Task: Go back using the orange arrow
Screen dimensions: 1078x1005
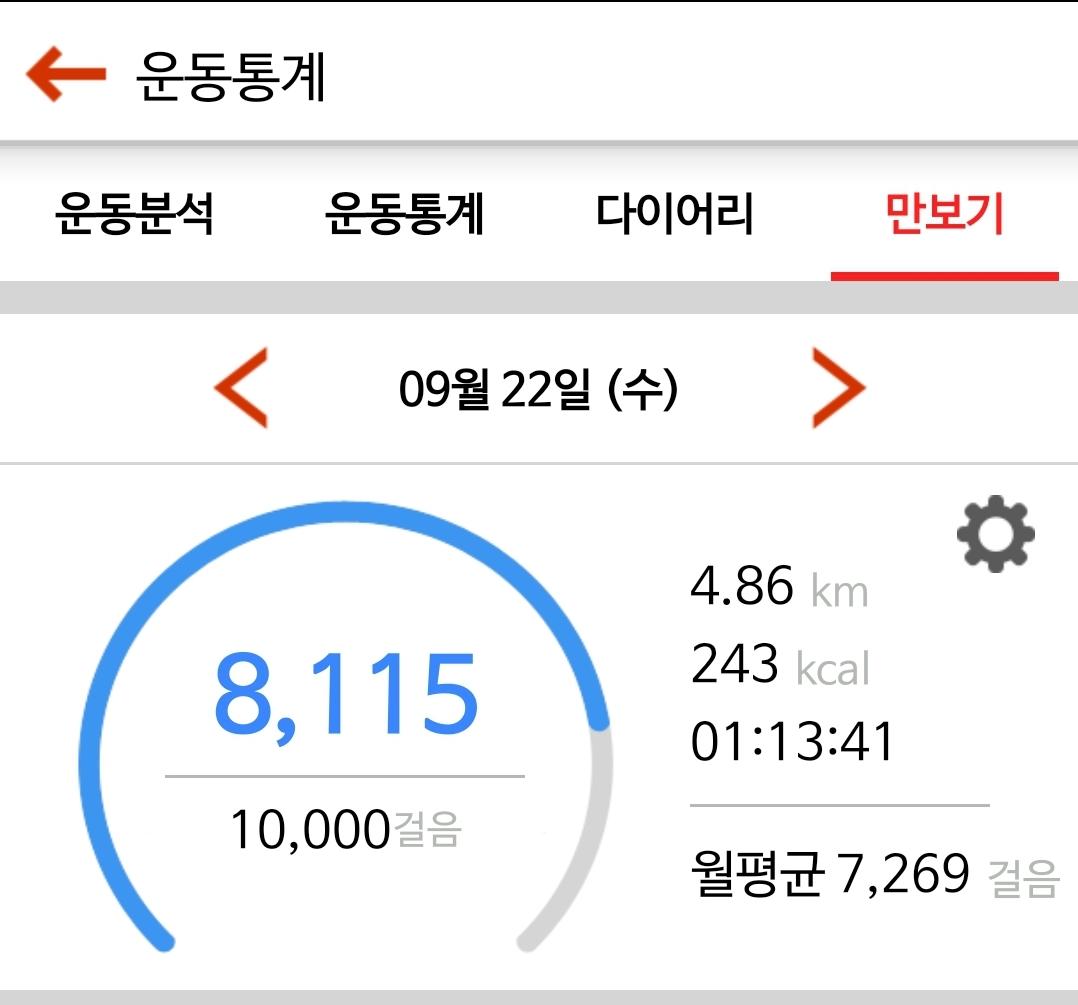Action: [x=66, y=76]
